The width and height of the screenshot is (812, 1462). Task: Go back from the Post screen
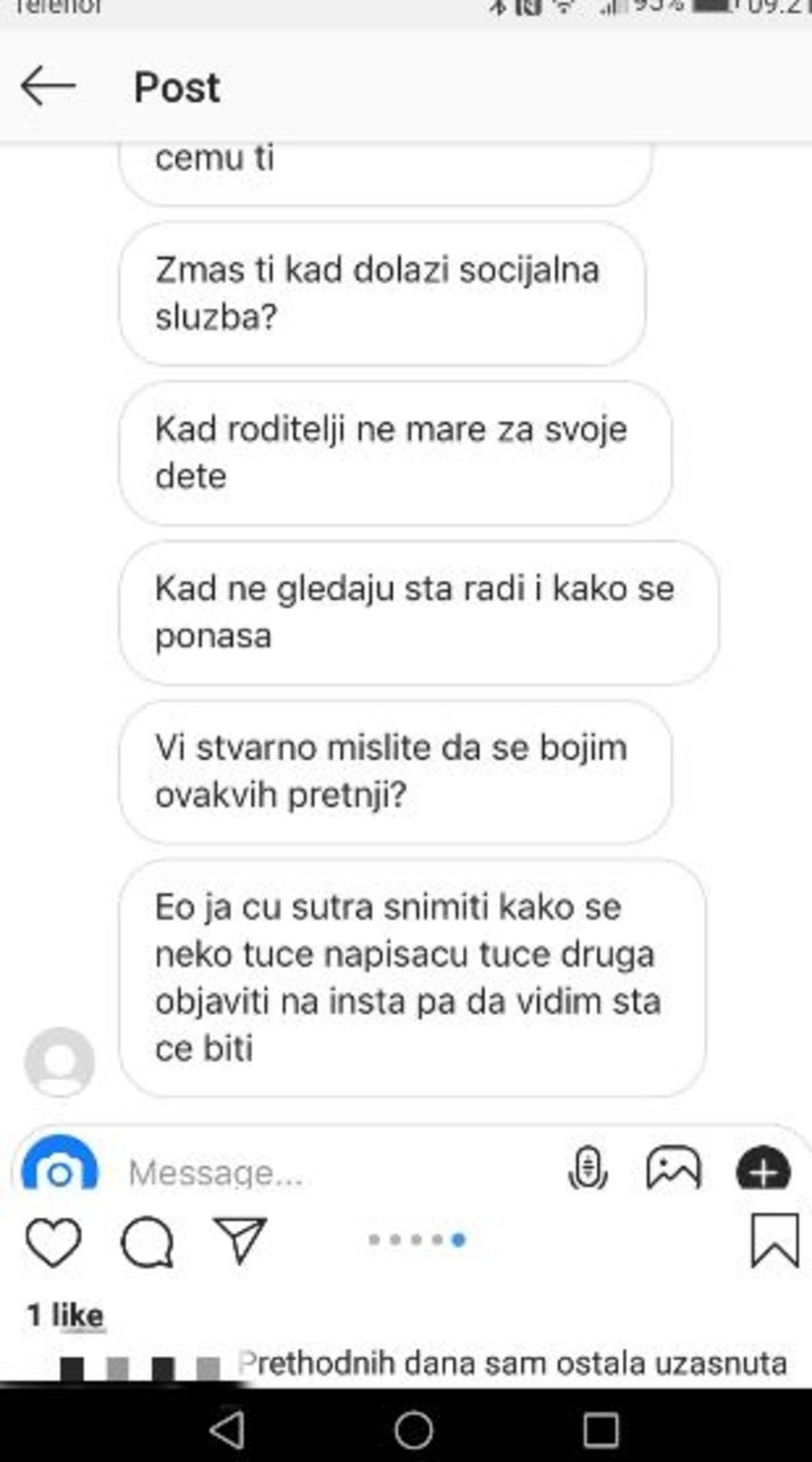(47, 86)
